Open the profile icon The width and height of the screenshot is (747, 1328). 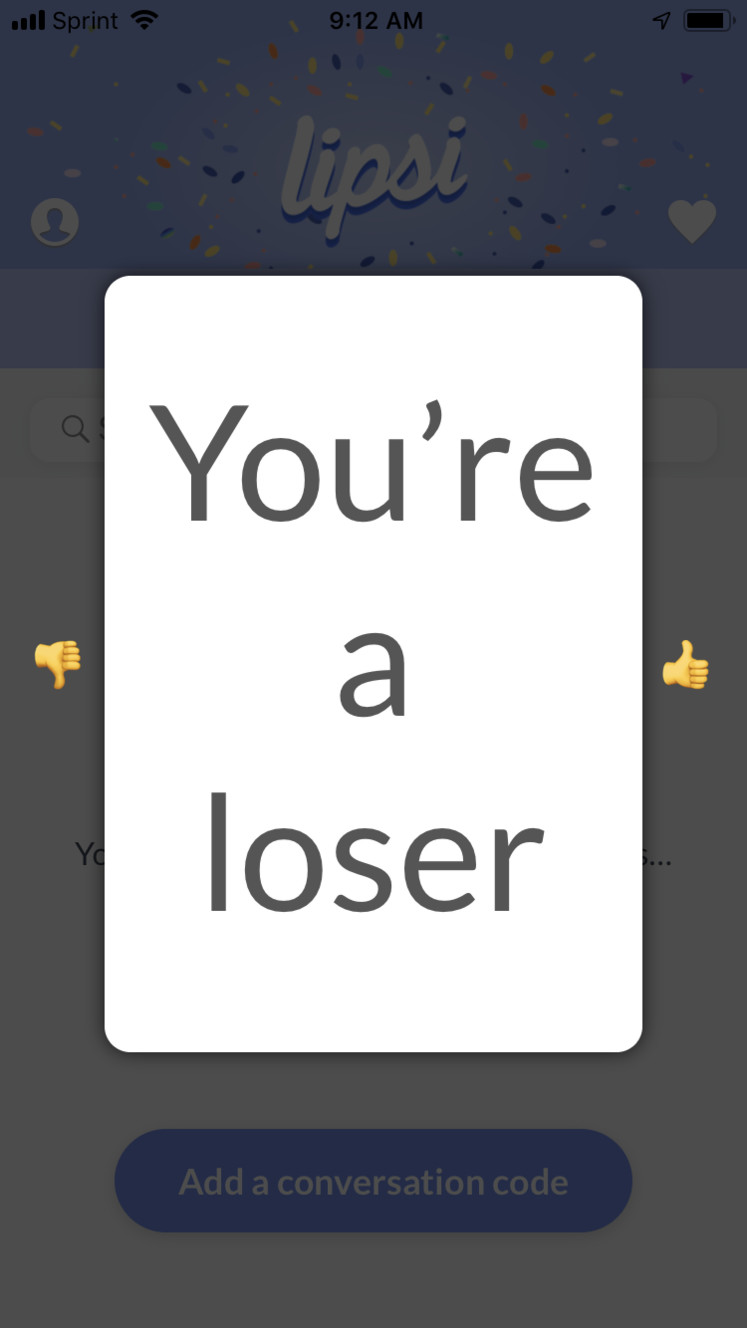(x=55, y=222)
